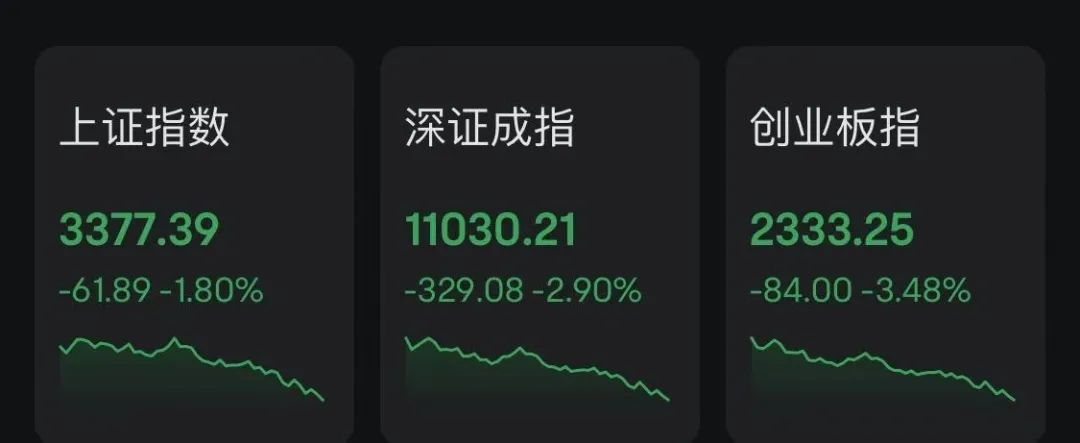The width and height of the screenshot is (1080, 443).
Task: View 深证成指 index details
Action: pyautogui.click(x=539, y=245)
